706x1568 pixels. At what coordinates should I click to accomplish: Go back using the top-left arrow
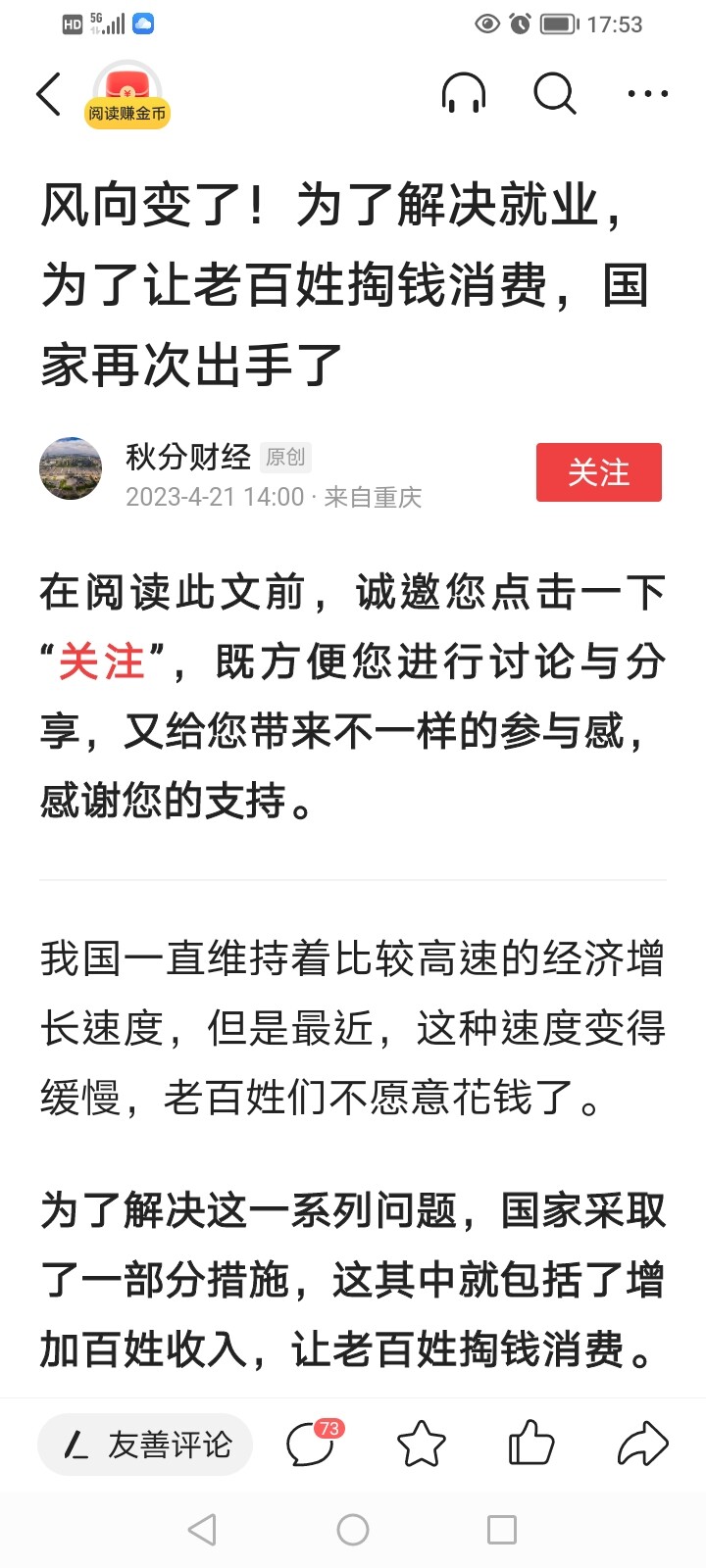coord(49,94)
